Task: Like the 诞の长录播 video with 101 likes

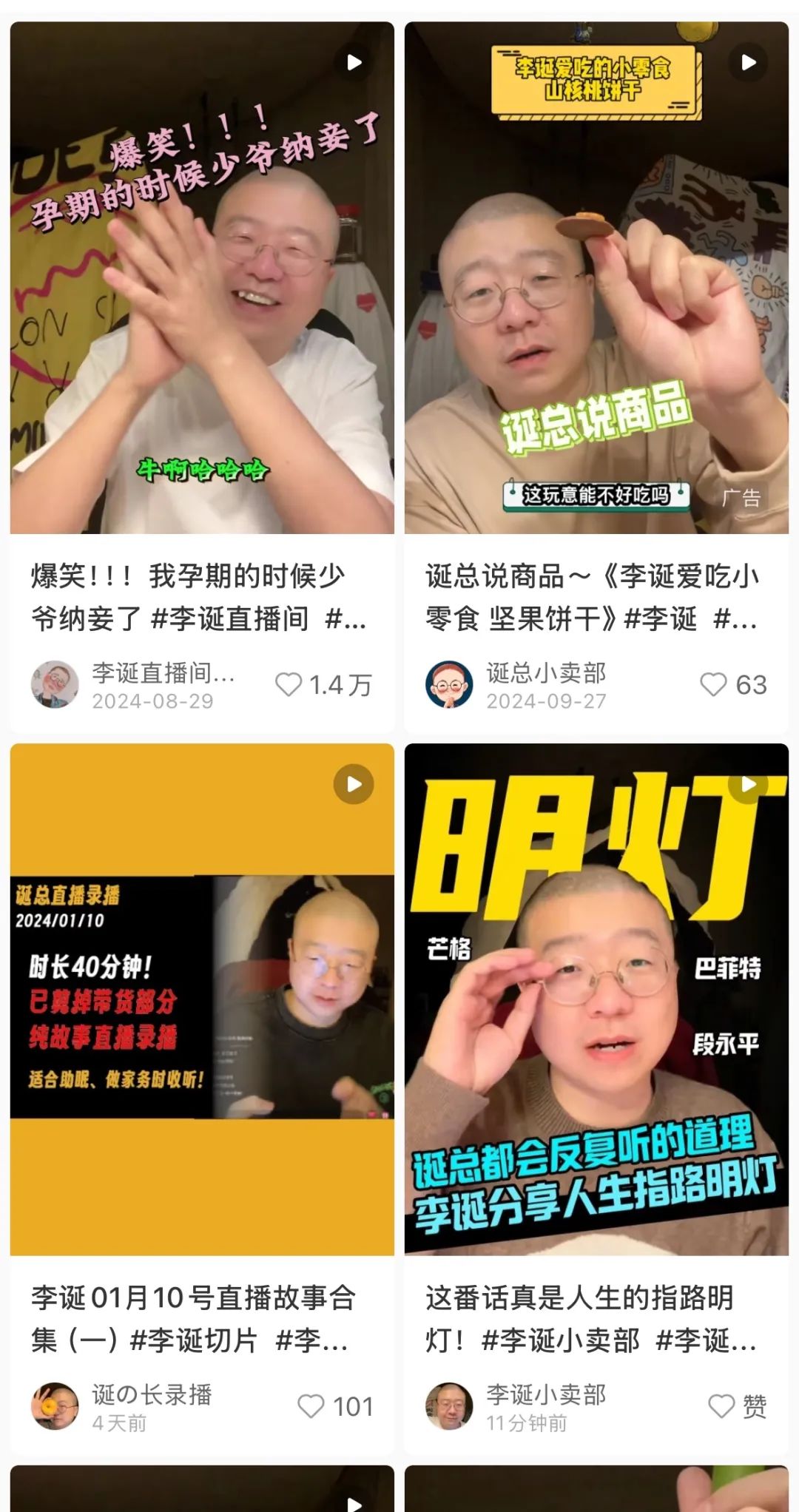Action: point(311,1405)
